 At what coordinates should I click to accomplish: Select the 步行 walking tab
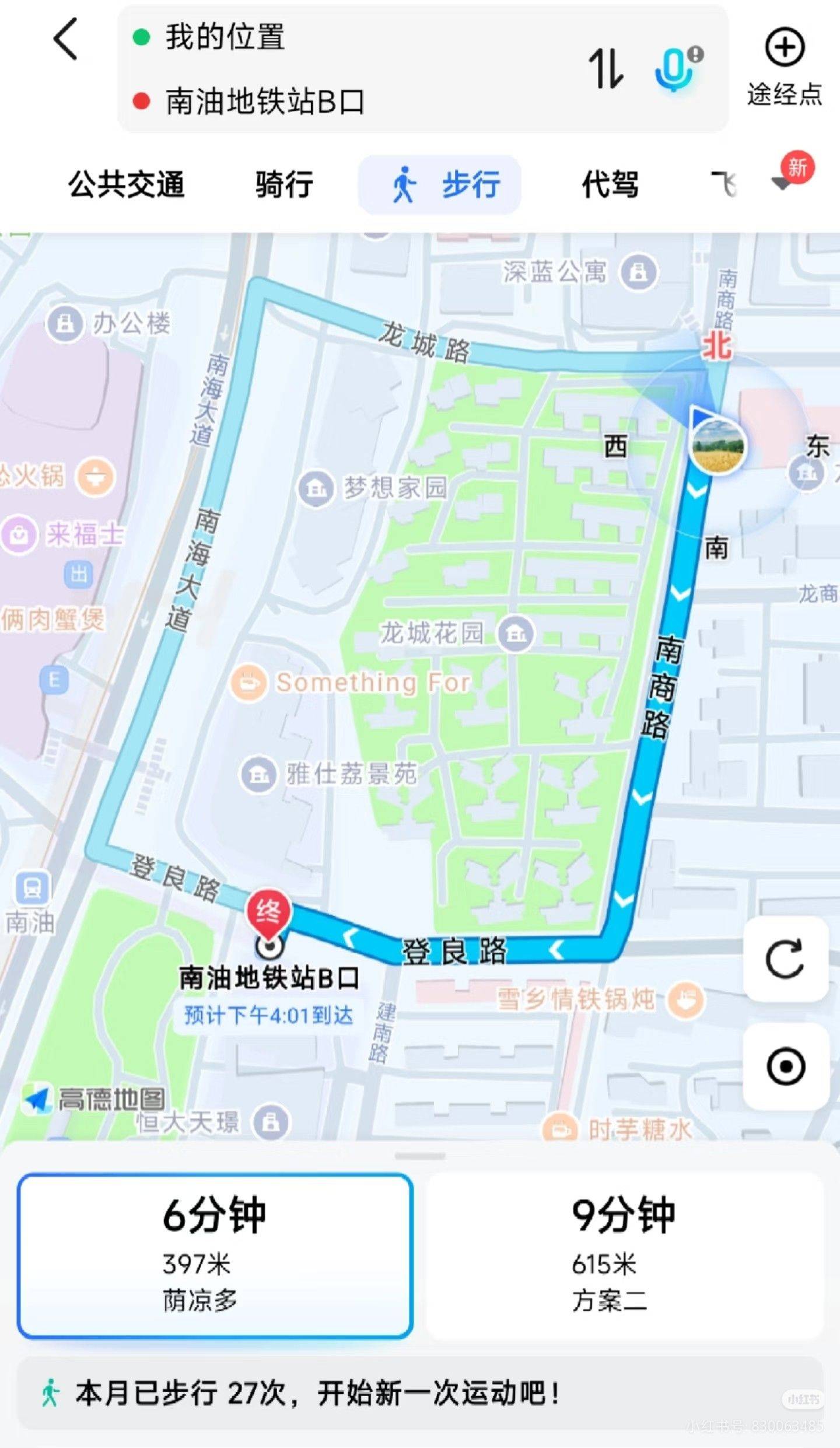point(440,184)
